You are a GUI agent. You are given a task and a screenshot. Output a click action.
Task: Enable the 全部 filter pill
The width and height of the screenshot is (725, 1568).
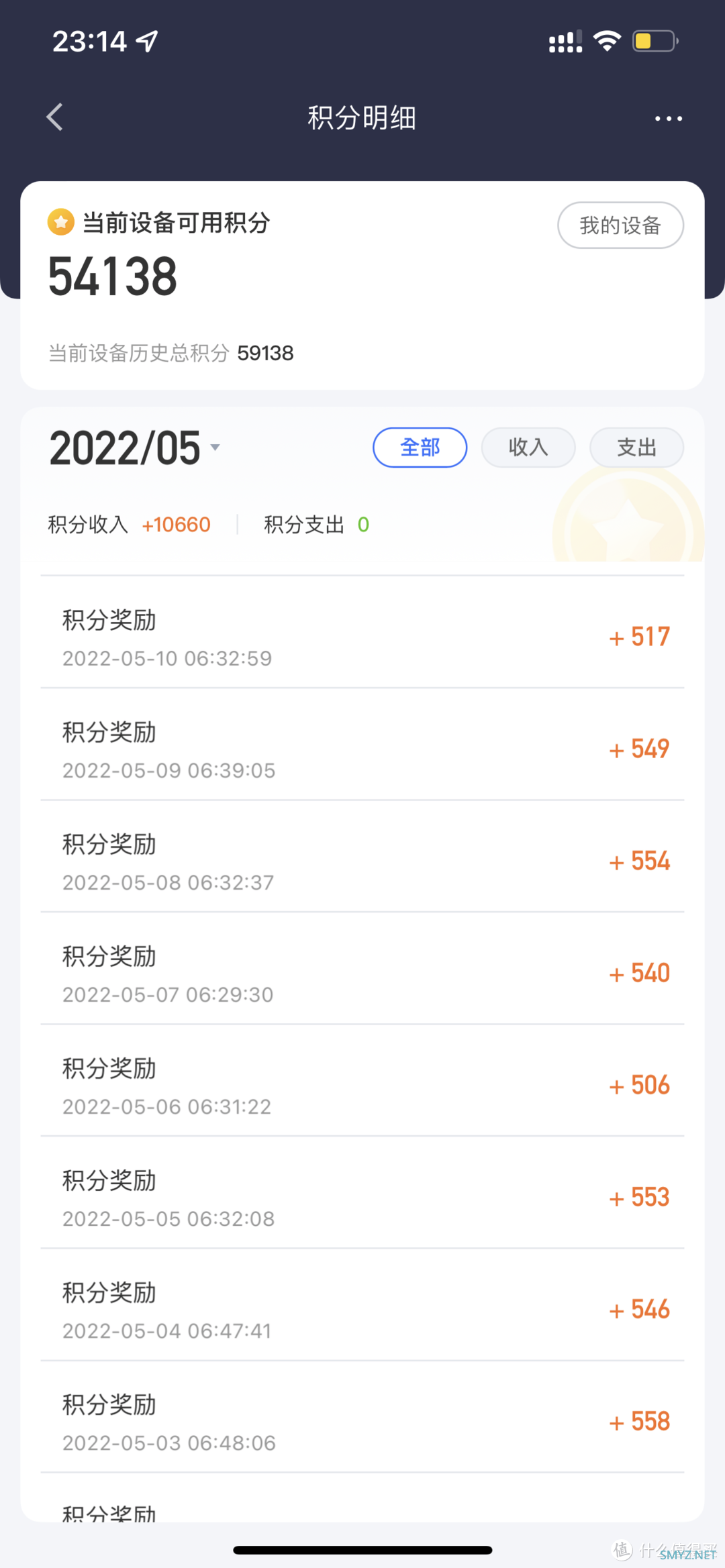pyautogui.click(x=420, y=448)
